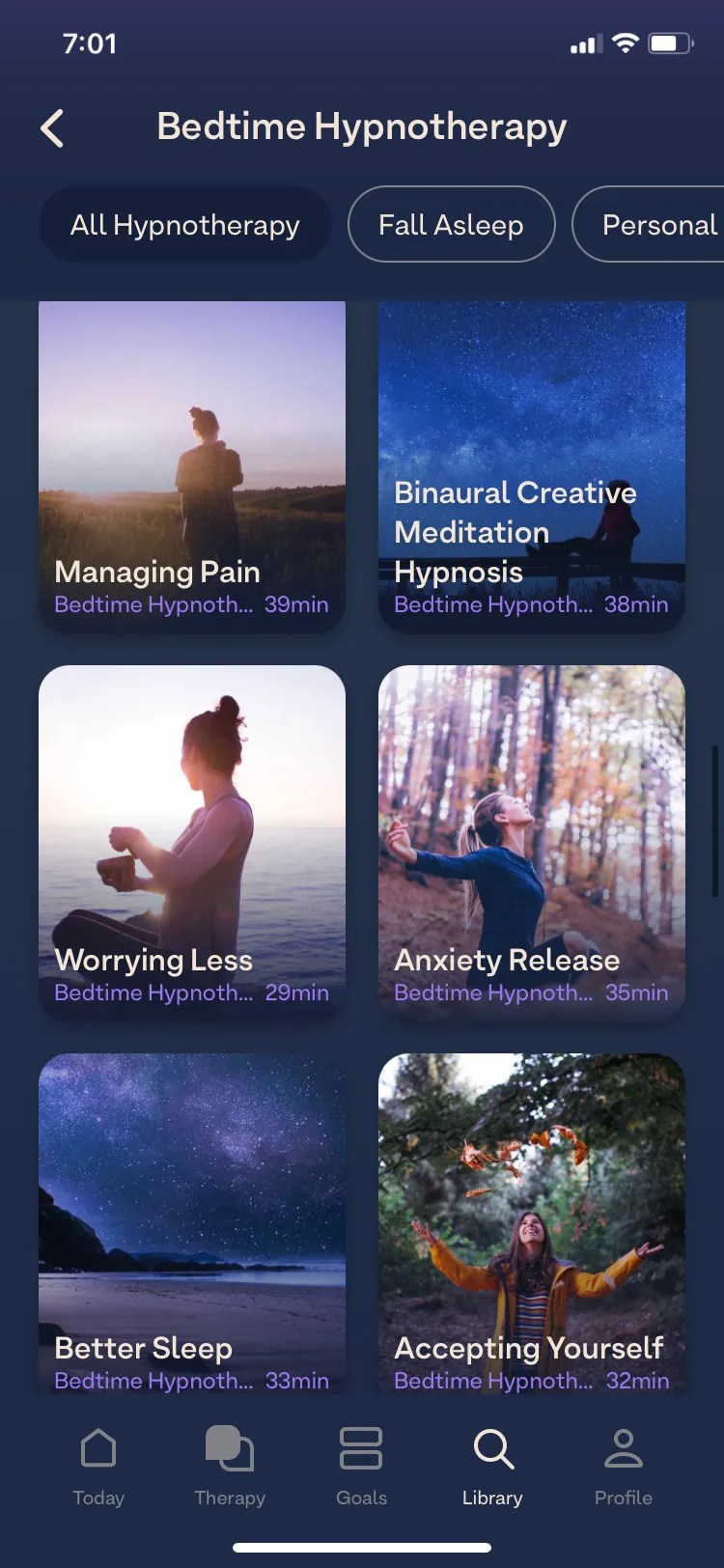
Task: Open the Library search icon
Action: (x=492, y=1466)
